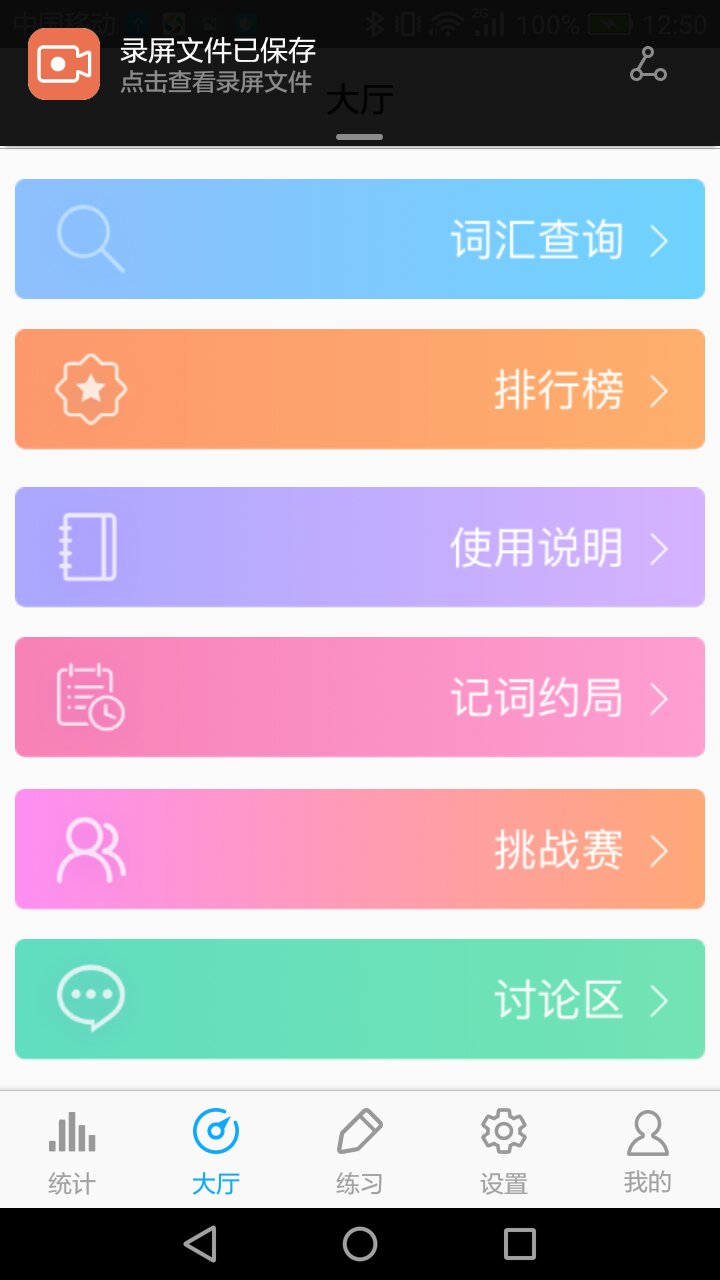
Task: Select the bar chart 统计 icon
Action: click(71, 1131)
